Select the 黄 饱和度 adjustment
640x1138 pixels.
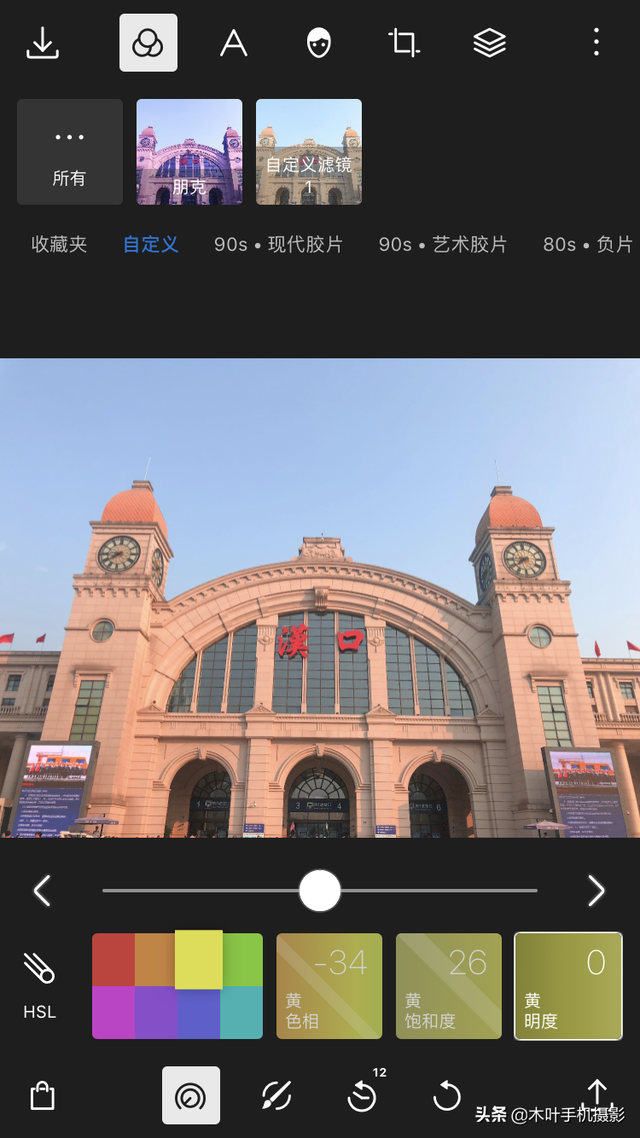(x=449, y=986)
